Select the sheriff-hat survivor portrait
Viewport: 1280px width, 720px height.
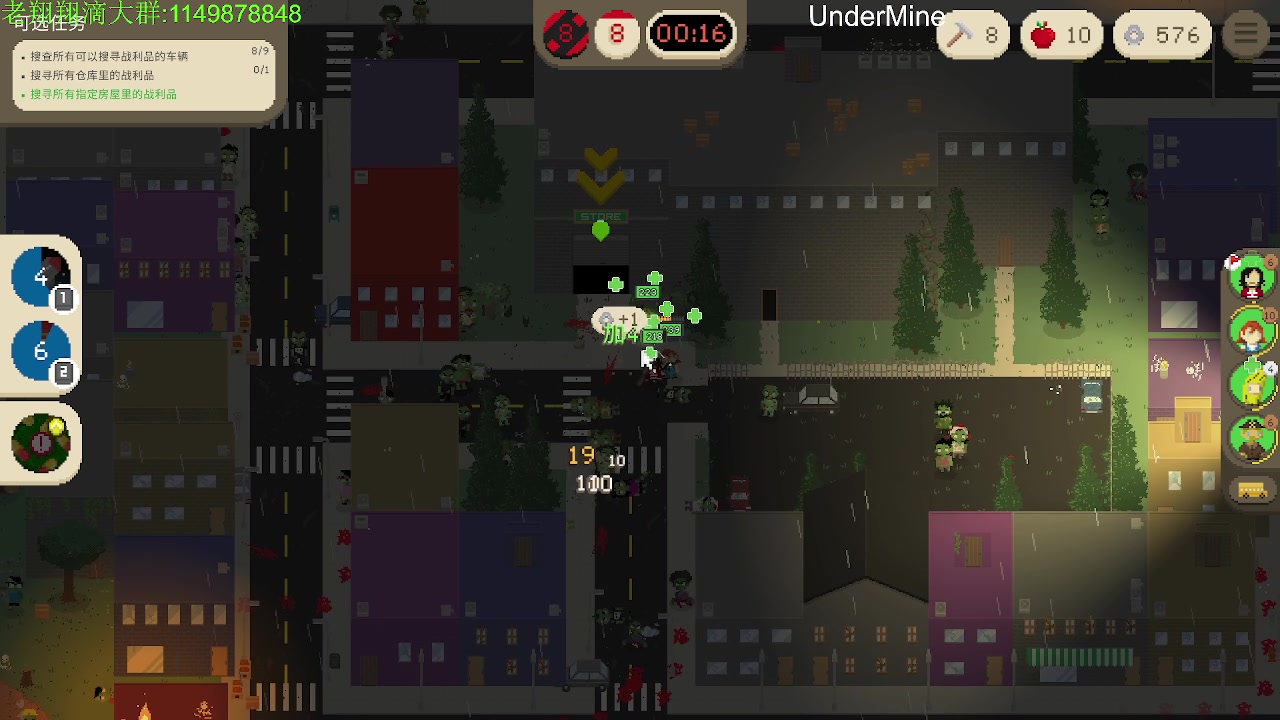pos(1252,437)
